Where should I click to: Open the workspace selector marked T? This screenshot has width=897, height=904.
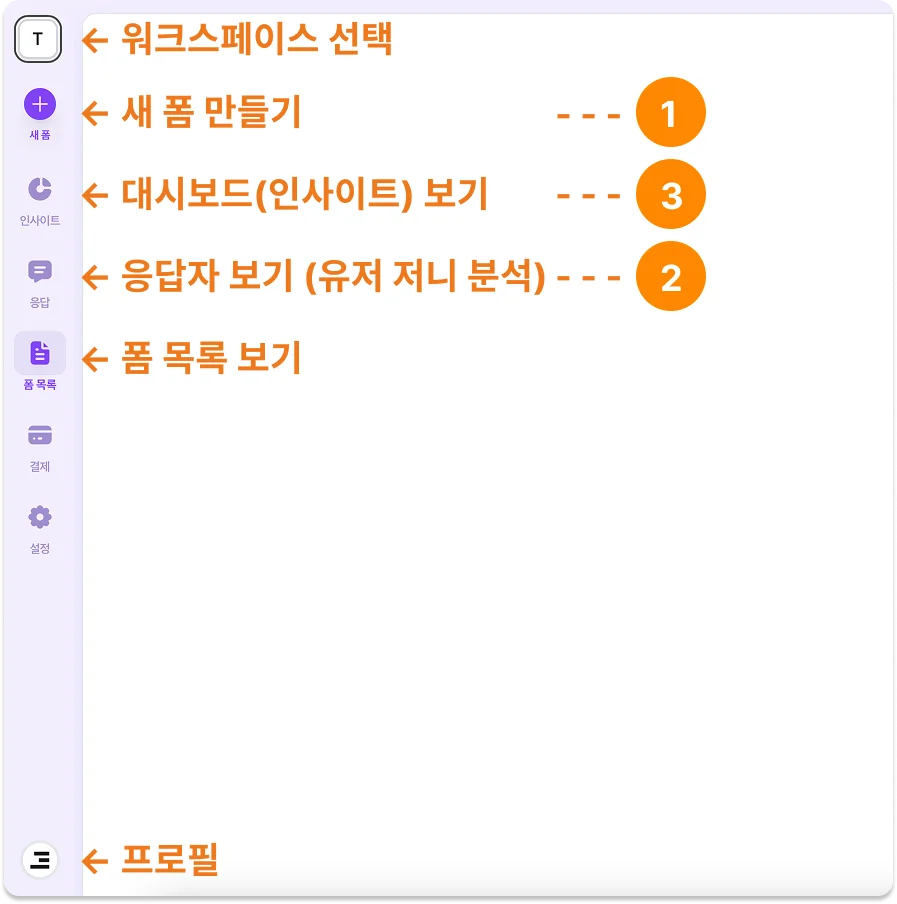(39, 40)
